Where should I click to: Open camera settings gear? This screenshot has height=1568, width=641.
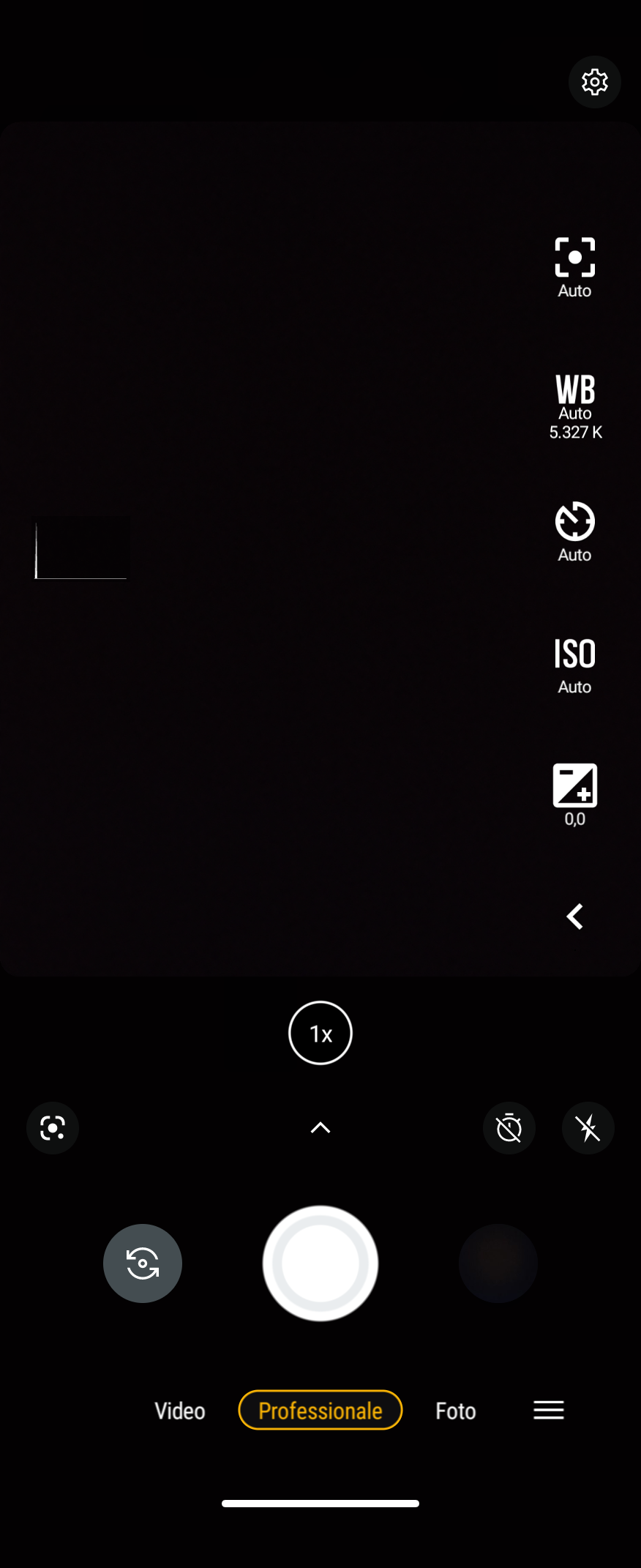point(594,82)
